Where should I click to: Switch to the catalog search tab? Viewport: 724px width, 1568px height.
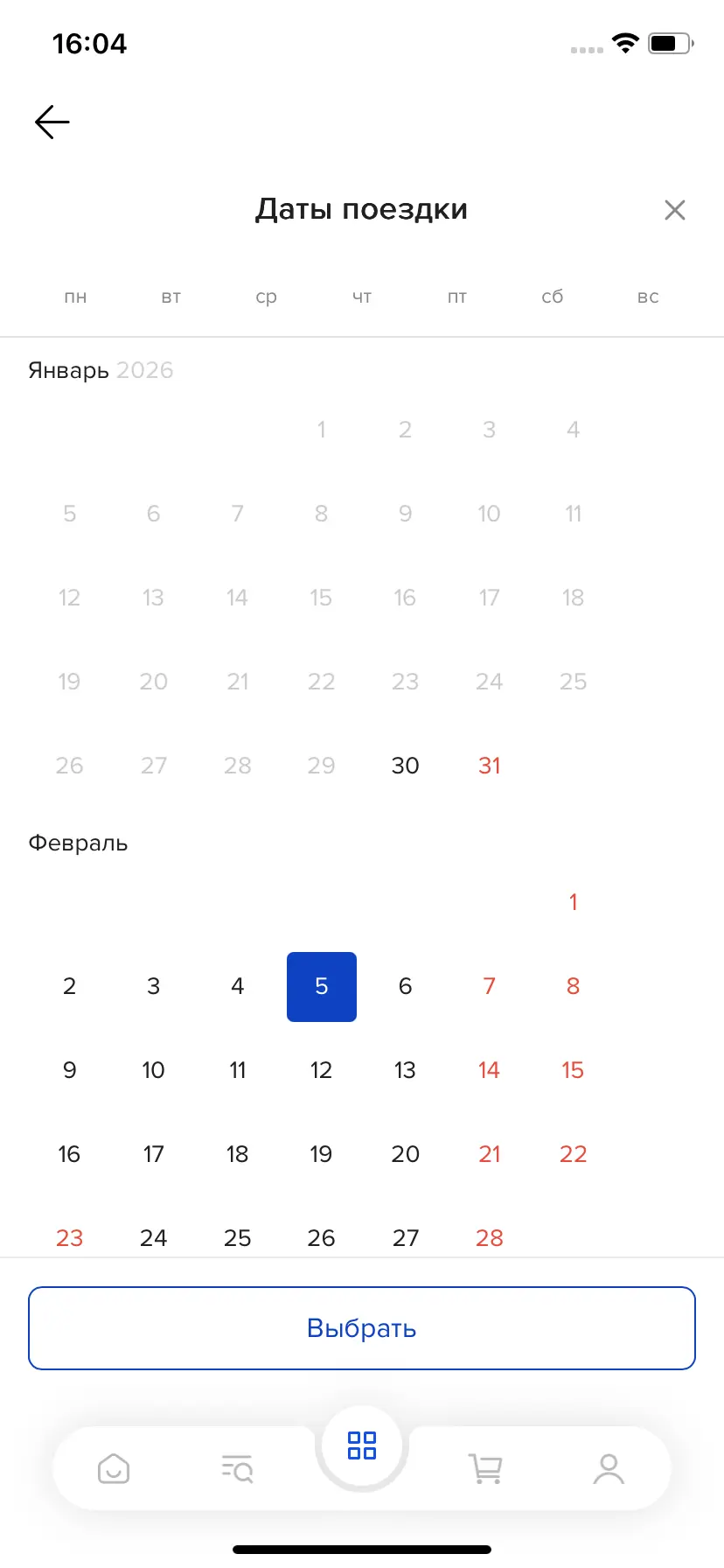point(237,1468)
